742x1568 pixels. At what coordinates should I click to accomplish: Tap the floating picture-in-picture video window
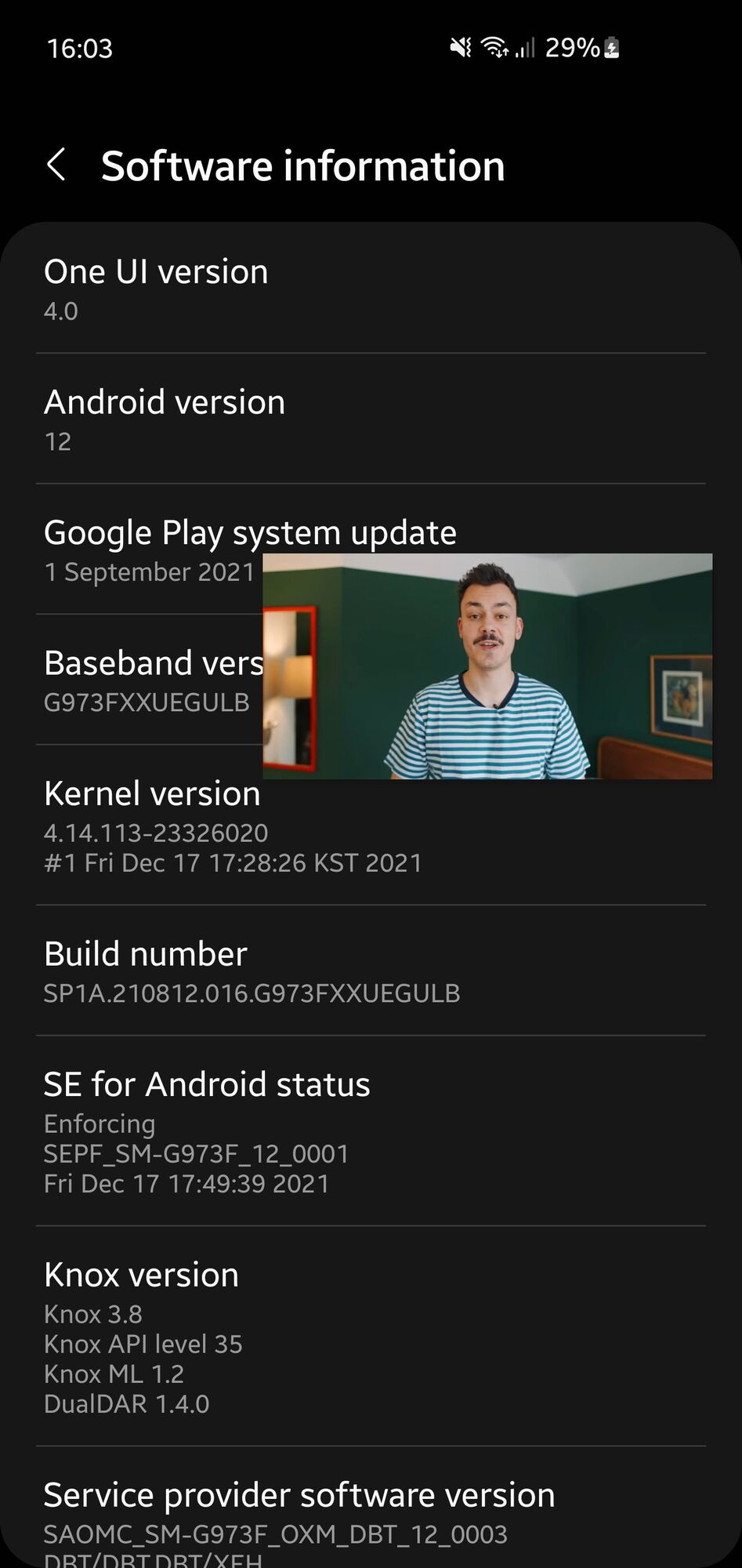(487, 666)
